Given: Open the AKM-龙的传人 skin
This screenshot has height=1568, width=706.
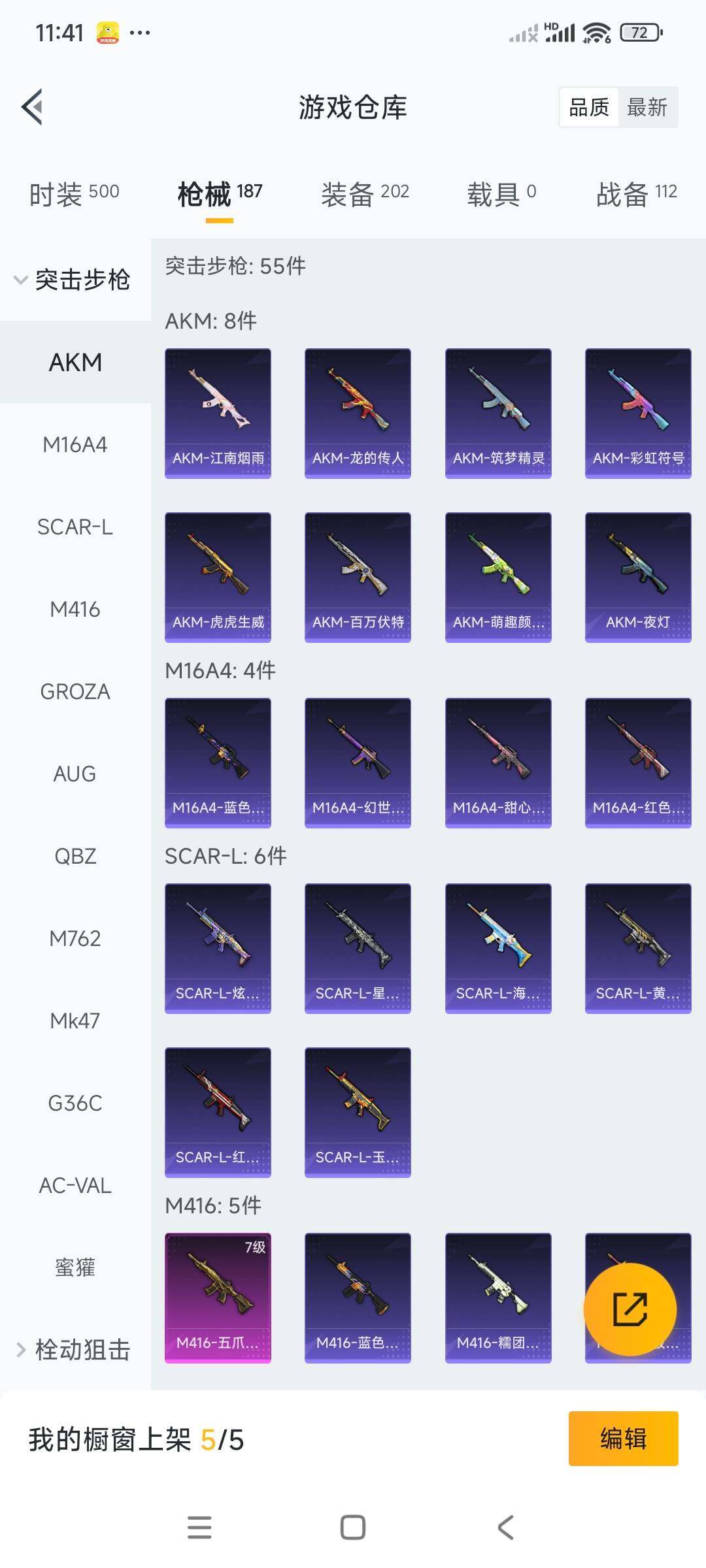Looking at the screenshot, I should click(358, 413).
